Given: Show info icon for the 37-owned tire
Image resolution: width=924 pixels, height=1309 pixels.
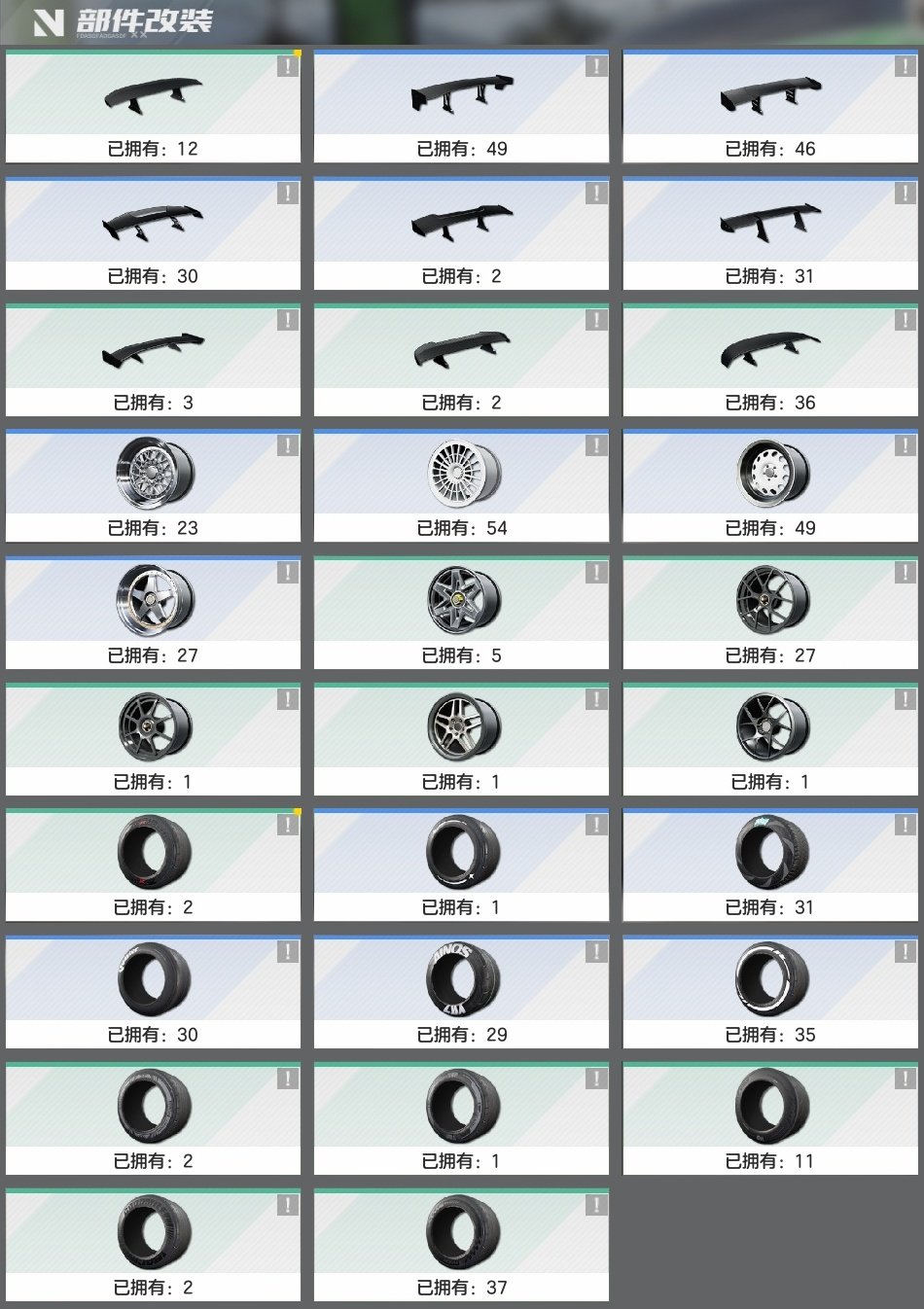Looking at the screenshot, I should (596, 1205).
